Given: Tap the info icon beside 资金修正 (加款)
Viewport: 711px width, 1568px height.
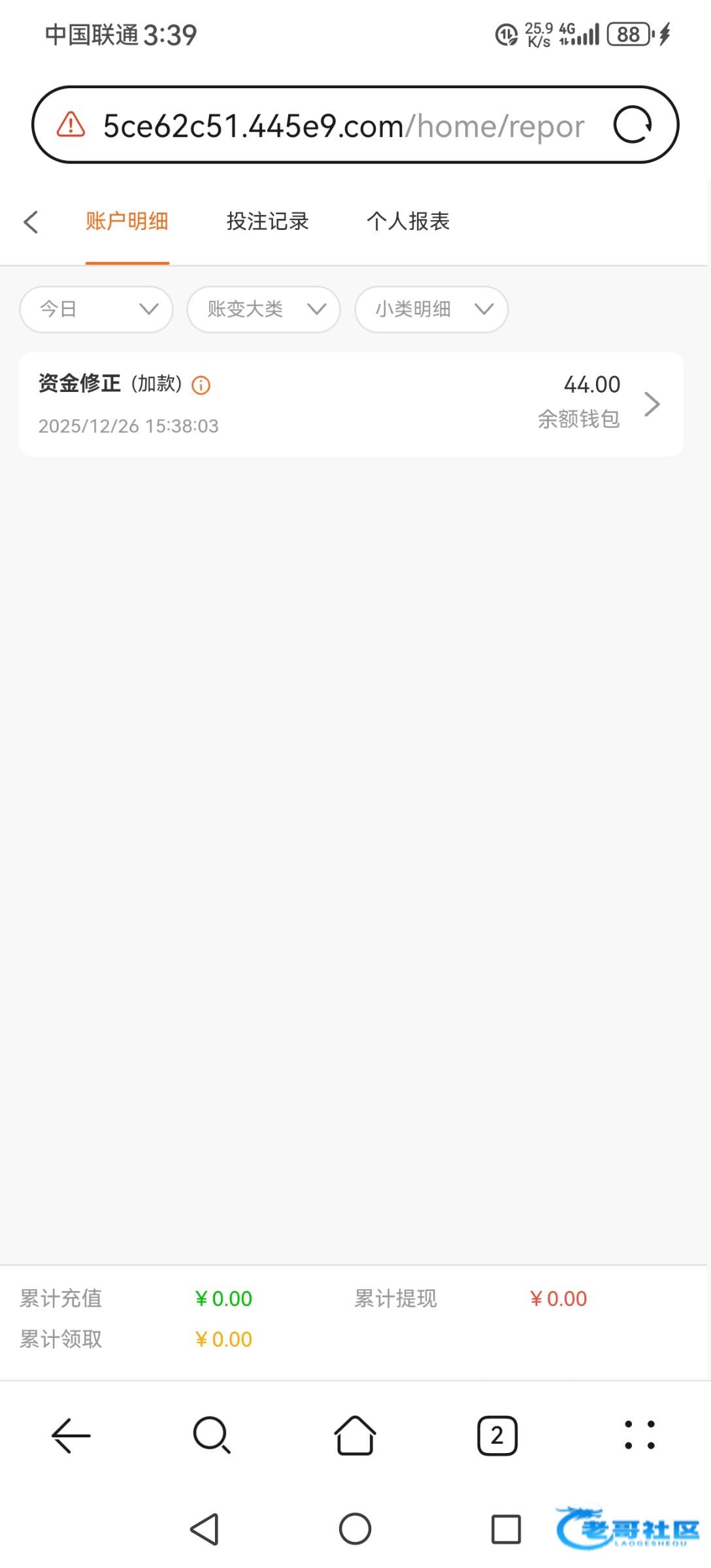Looking at the screenshot, I should pyautogui.click(x=201, y=385).
